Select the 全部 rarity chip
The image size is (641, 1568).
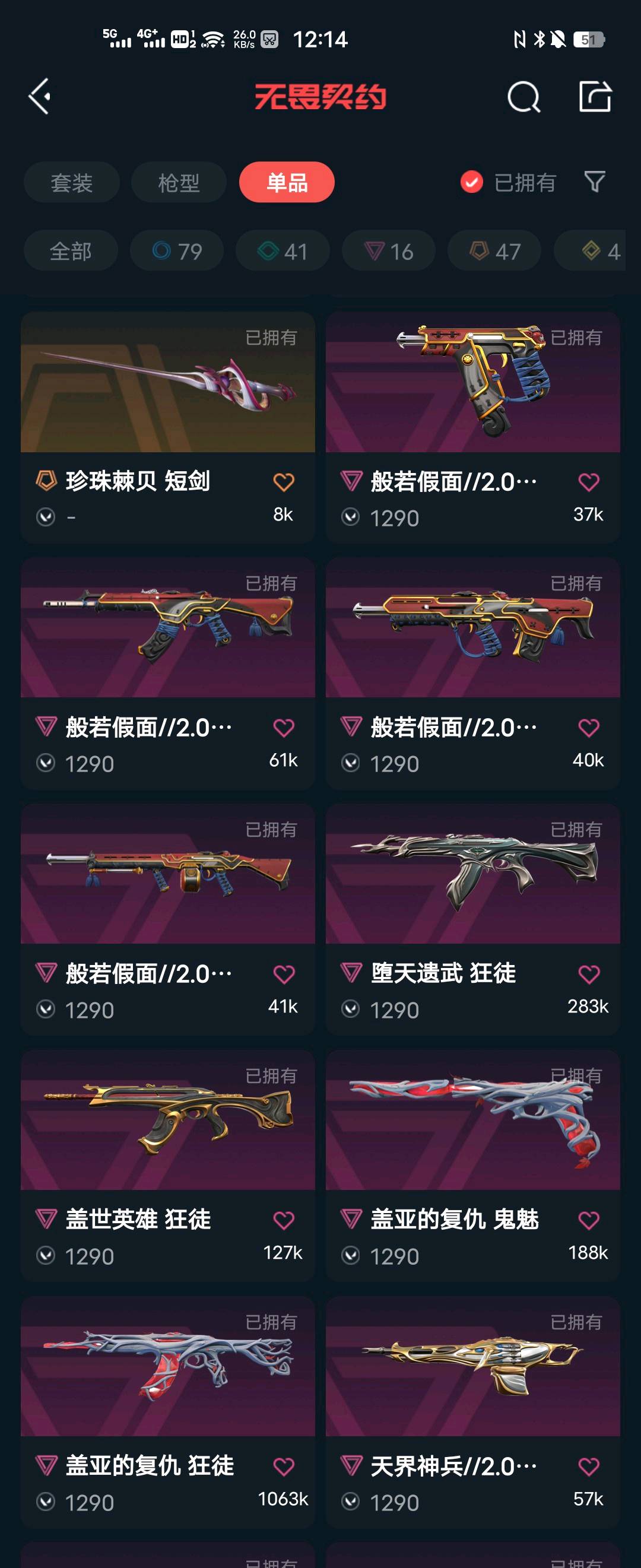point(71,251)
